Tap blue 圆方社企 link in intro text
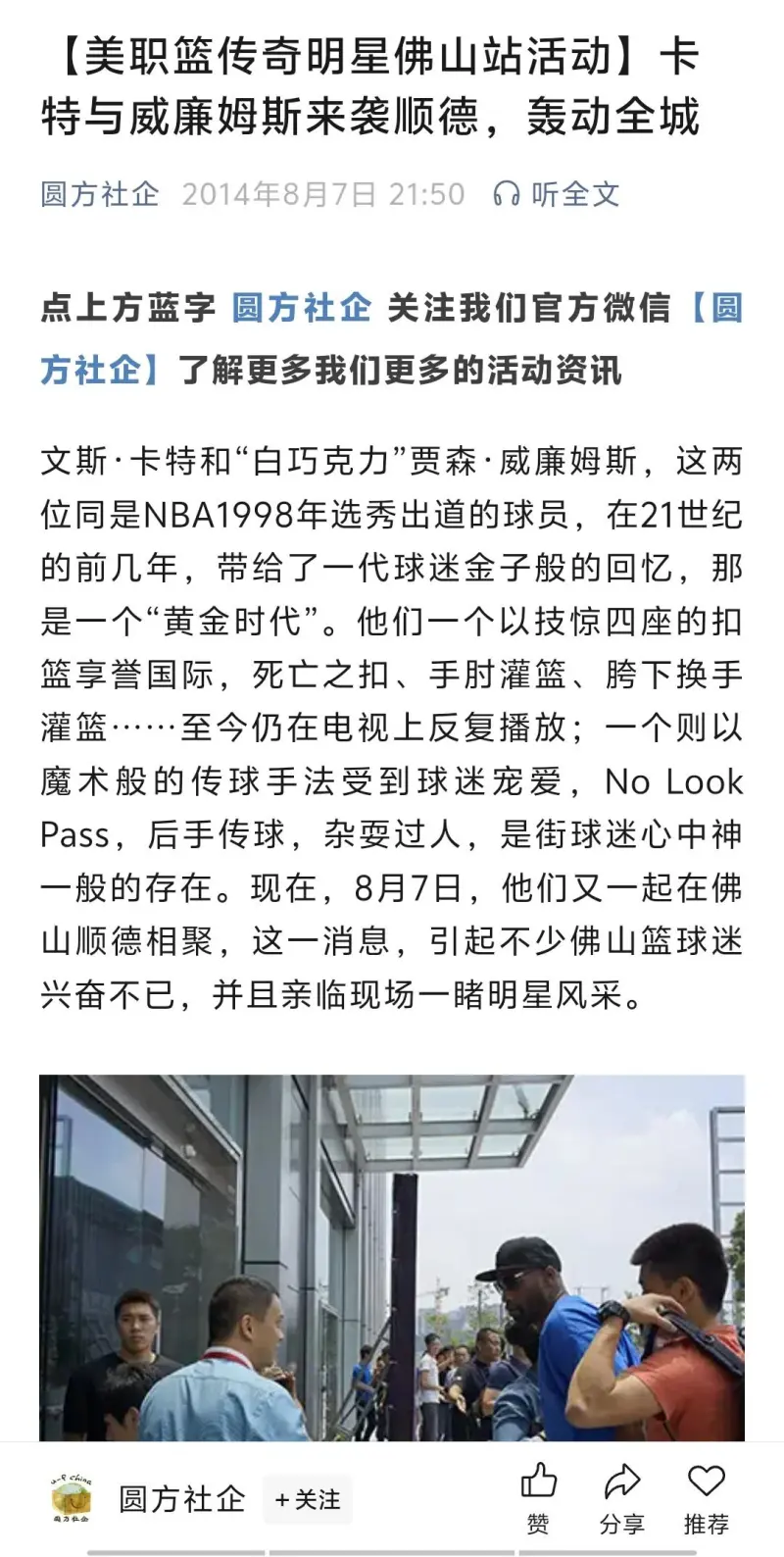Image resolution: width=784 pixels, height=1557 pixels. coord(301,307)
